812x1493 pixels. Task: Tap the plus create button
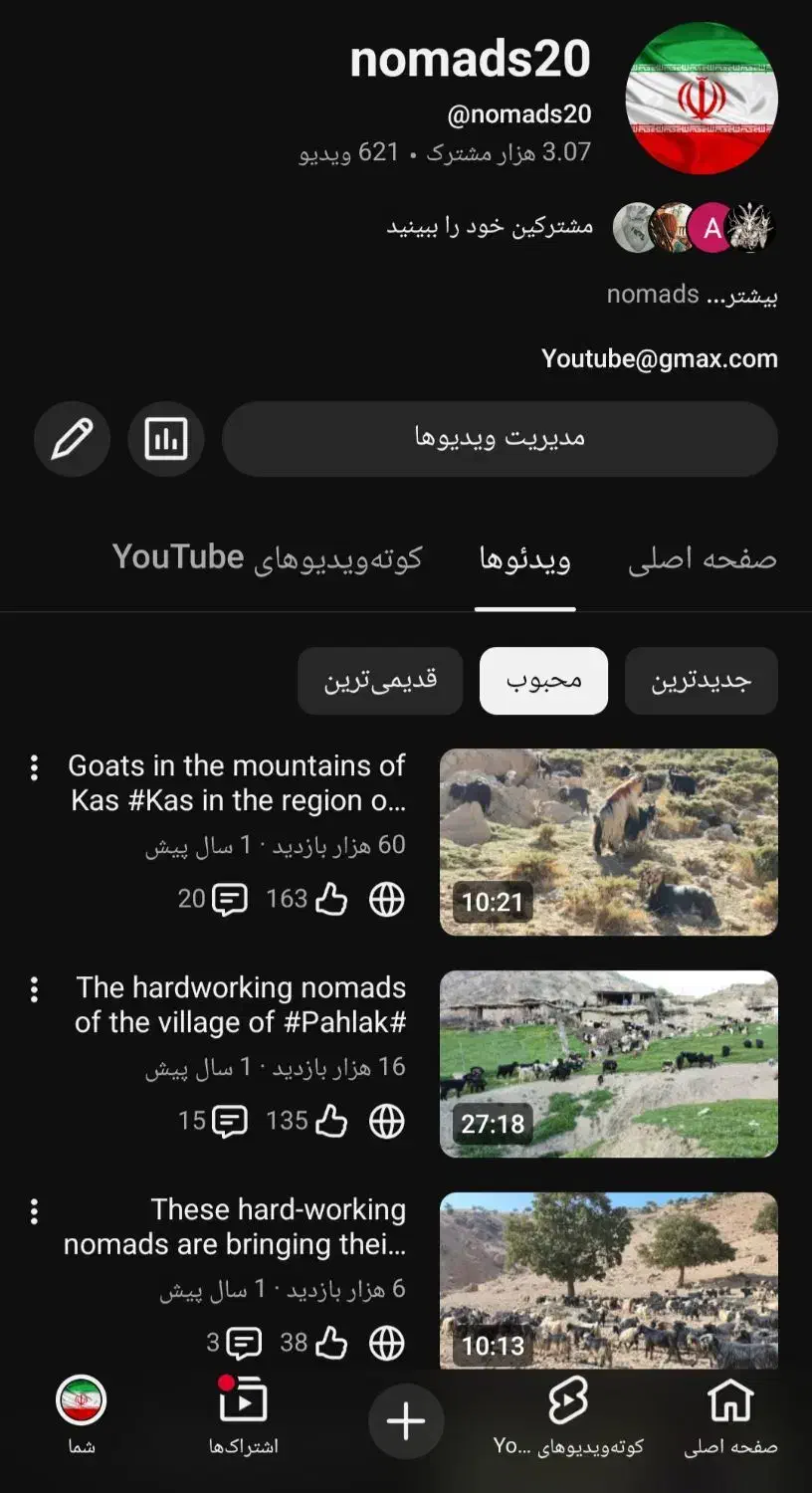[x=406, y=1421]
